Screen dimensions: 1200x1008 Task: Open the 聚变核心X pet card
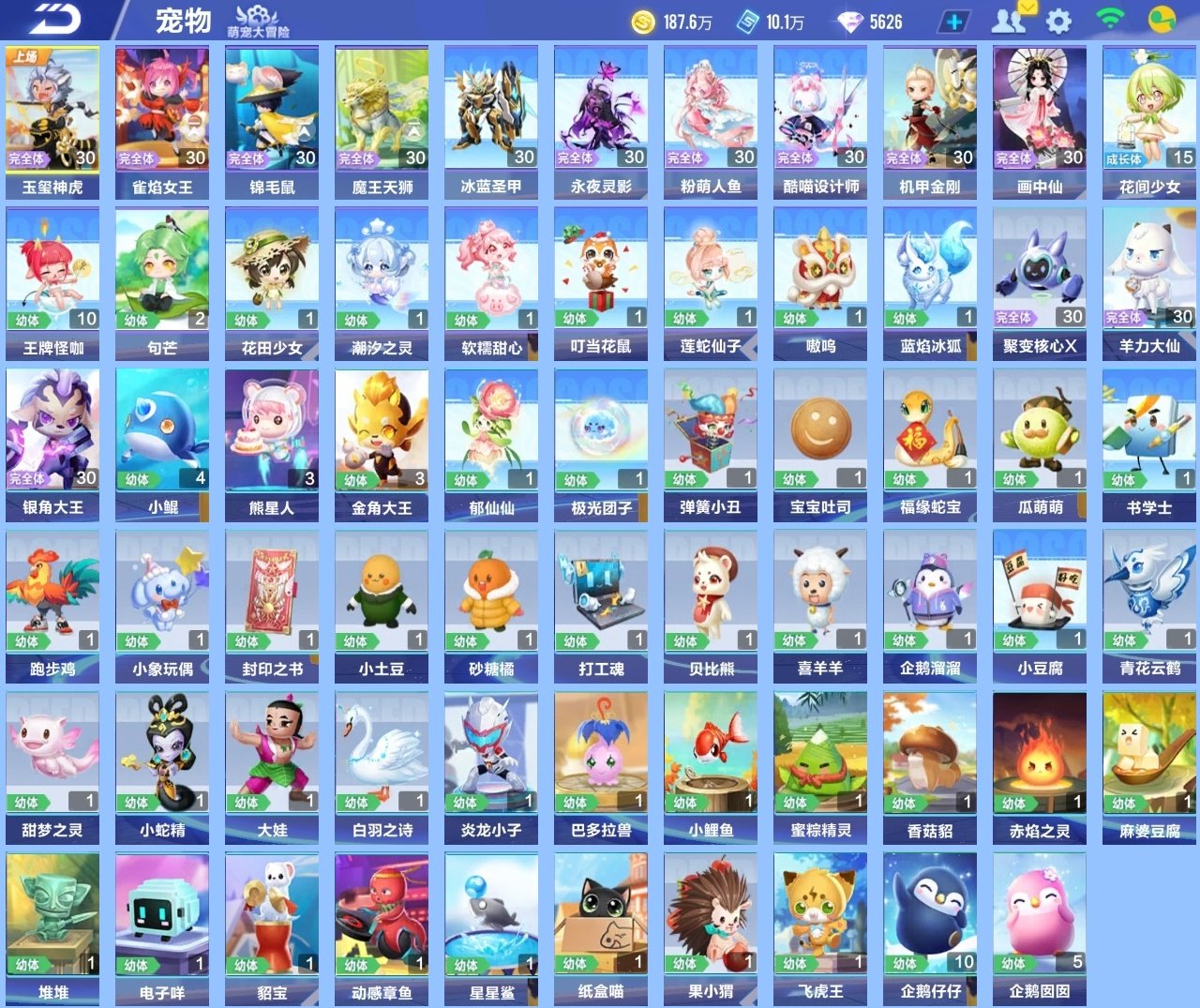tap(1040, 283)
